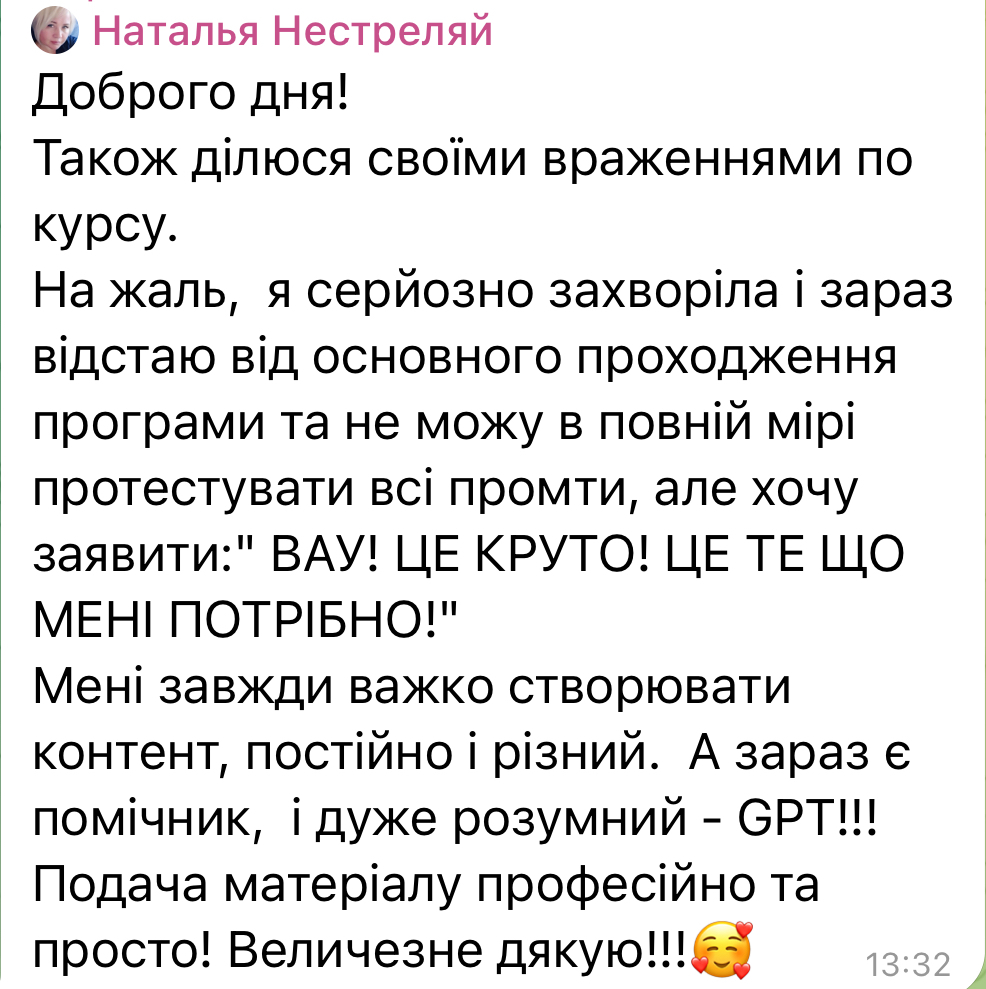This screenshot has width=986, height=989.
Task: Tap Наталья Нестреляй's avatar photo
Action: [x=55, y=34]
